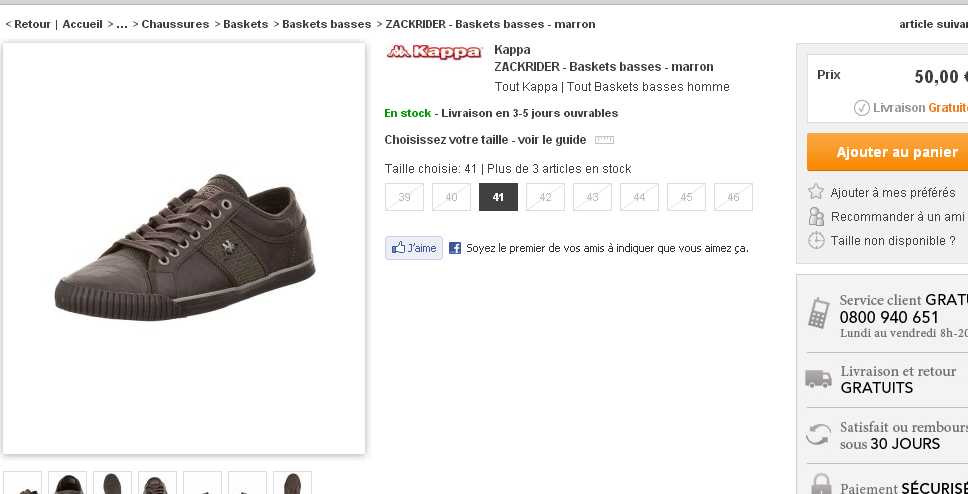The image size is (968, 494).
Task: View all Kappa products
Action: (526, 87)
